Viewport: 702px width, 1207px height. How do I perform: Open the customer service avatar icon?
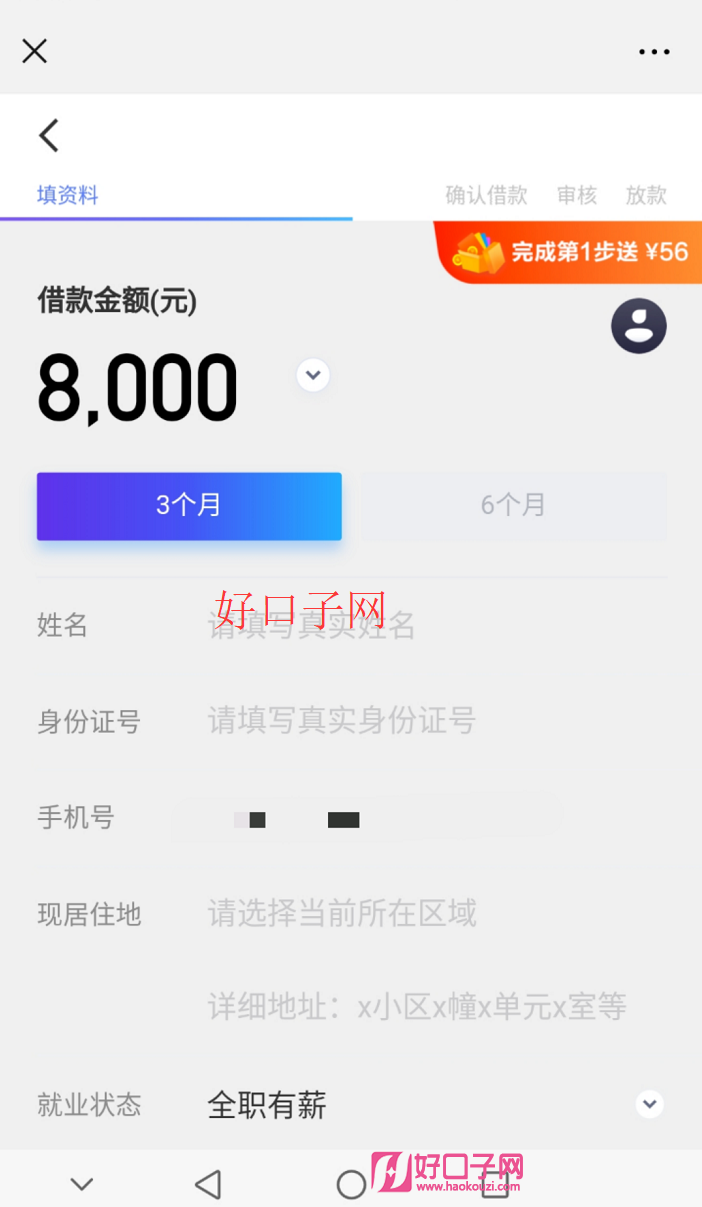coord(639,326)
